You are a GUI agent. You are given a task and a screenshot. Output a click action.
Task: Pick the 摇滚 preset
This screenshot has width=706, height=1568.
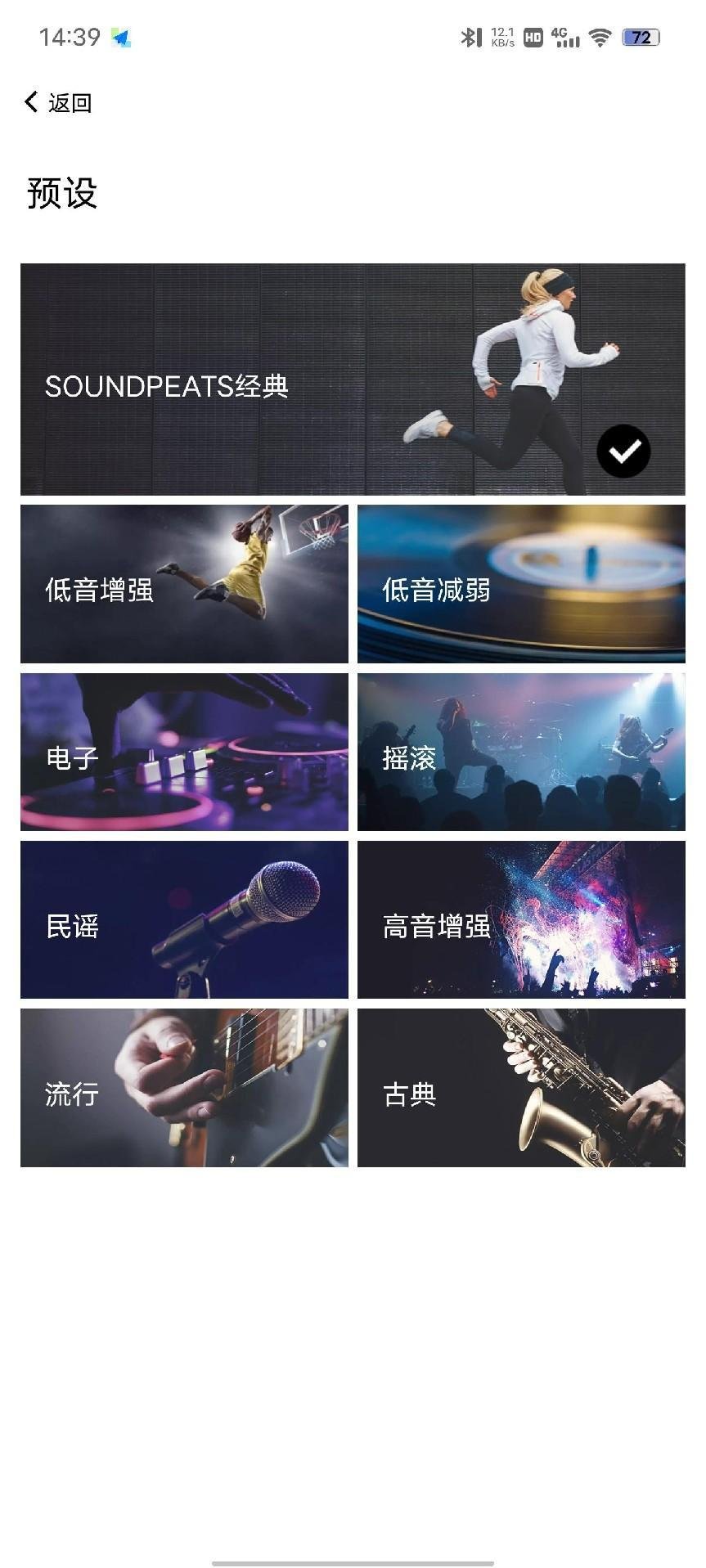[x=521, y=753]
